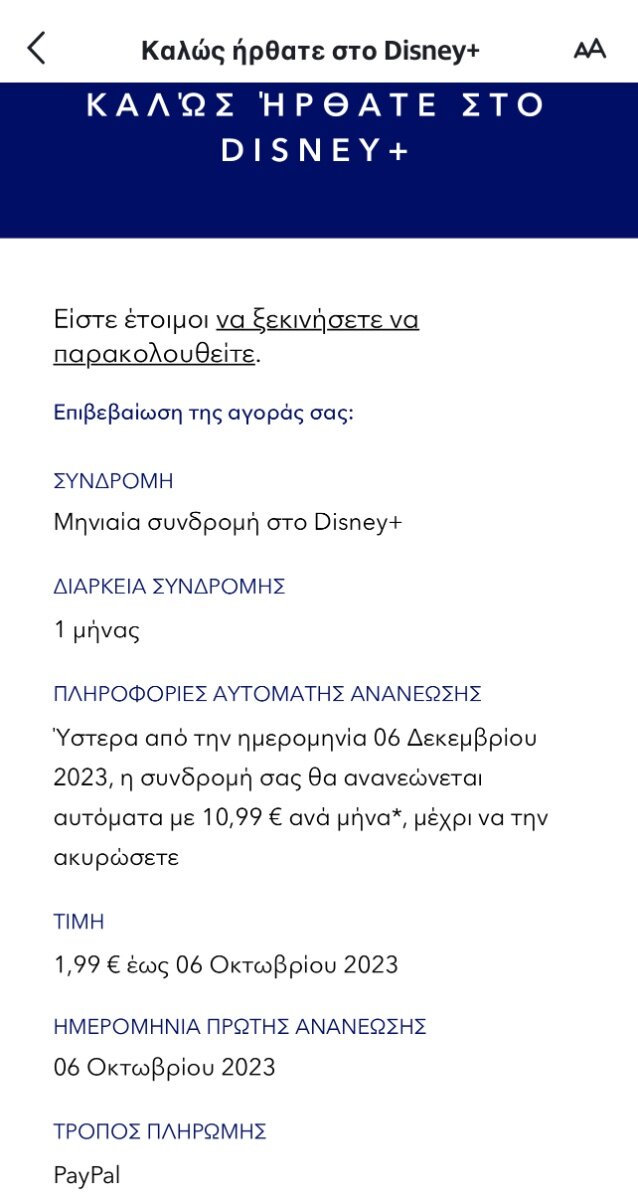Go back using the top-left arrow
This screenshot has height=1200, width=638.
pos(36,48)
